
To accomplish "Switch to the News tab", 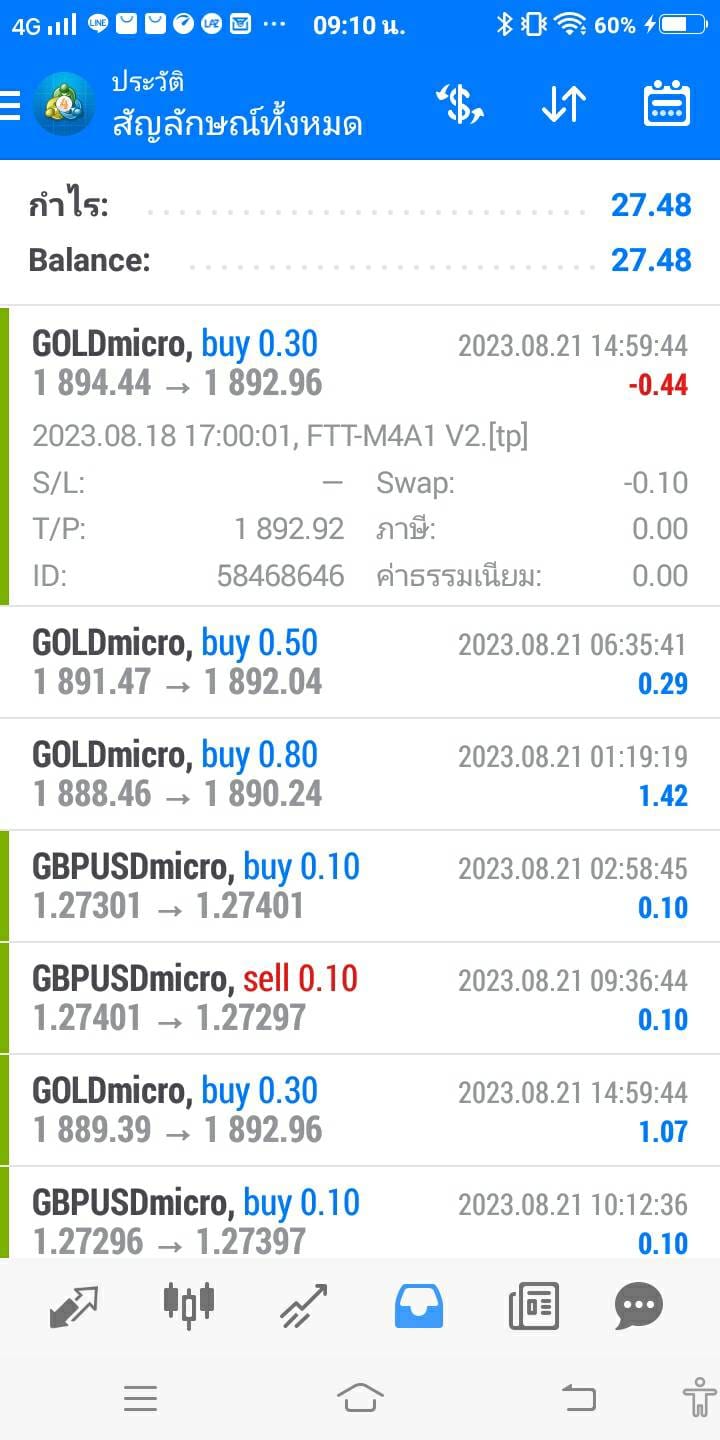I will [x=533, y=1306].
